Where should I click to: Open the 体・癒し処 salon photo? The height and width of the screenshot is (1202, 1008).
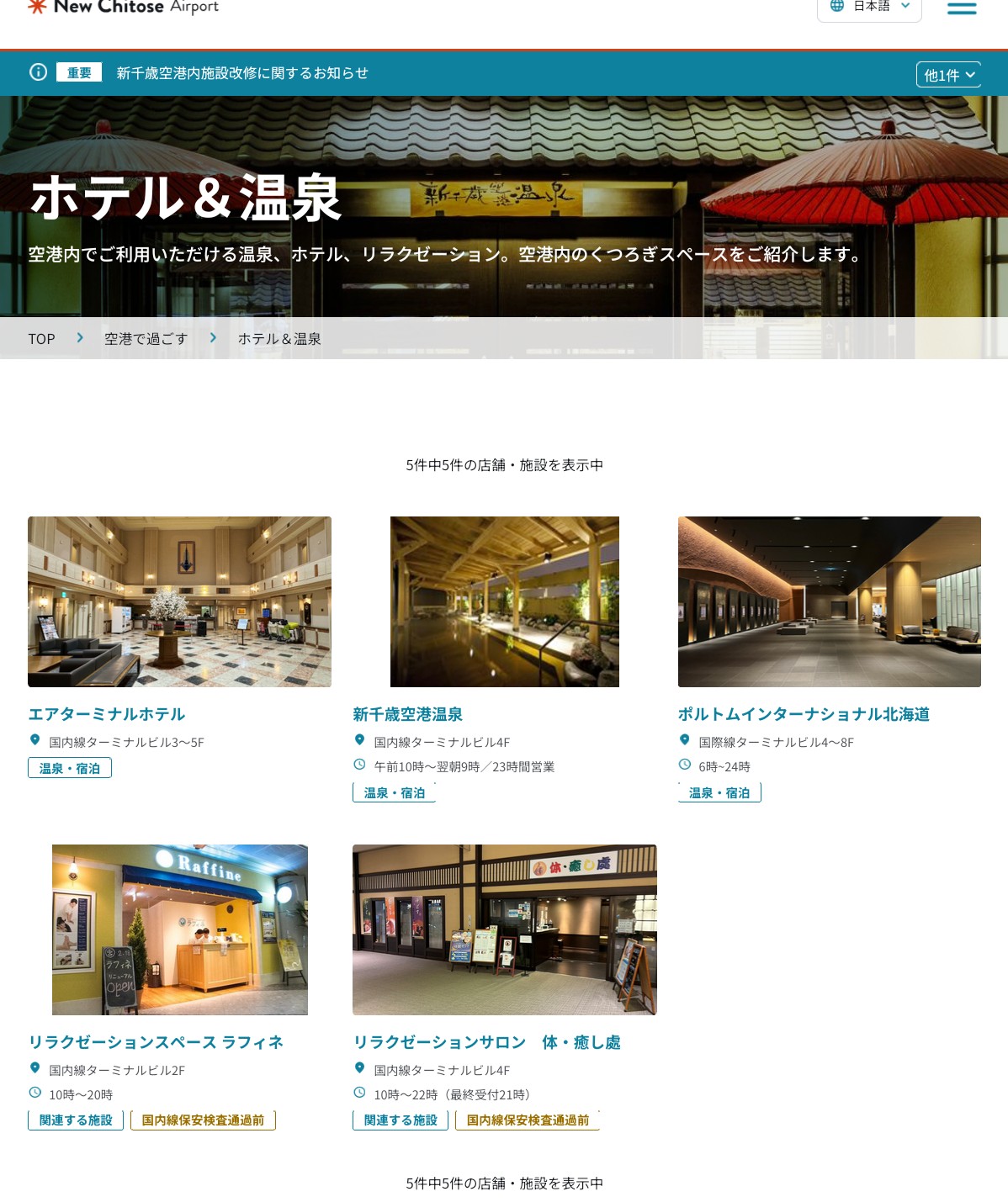click(x=504, y=929)
